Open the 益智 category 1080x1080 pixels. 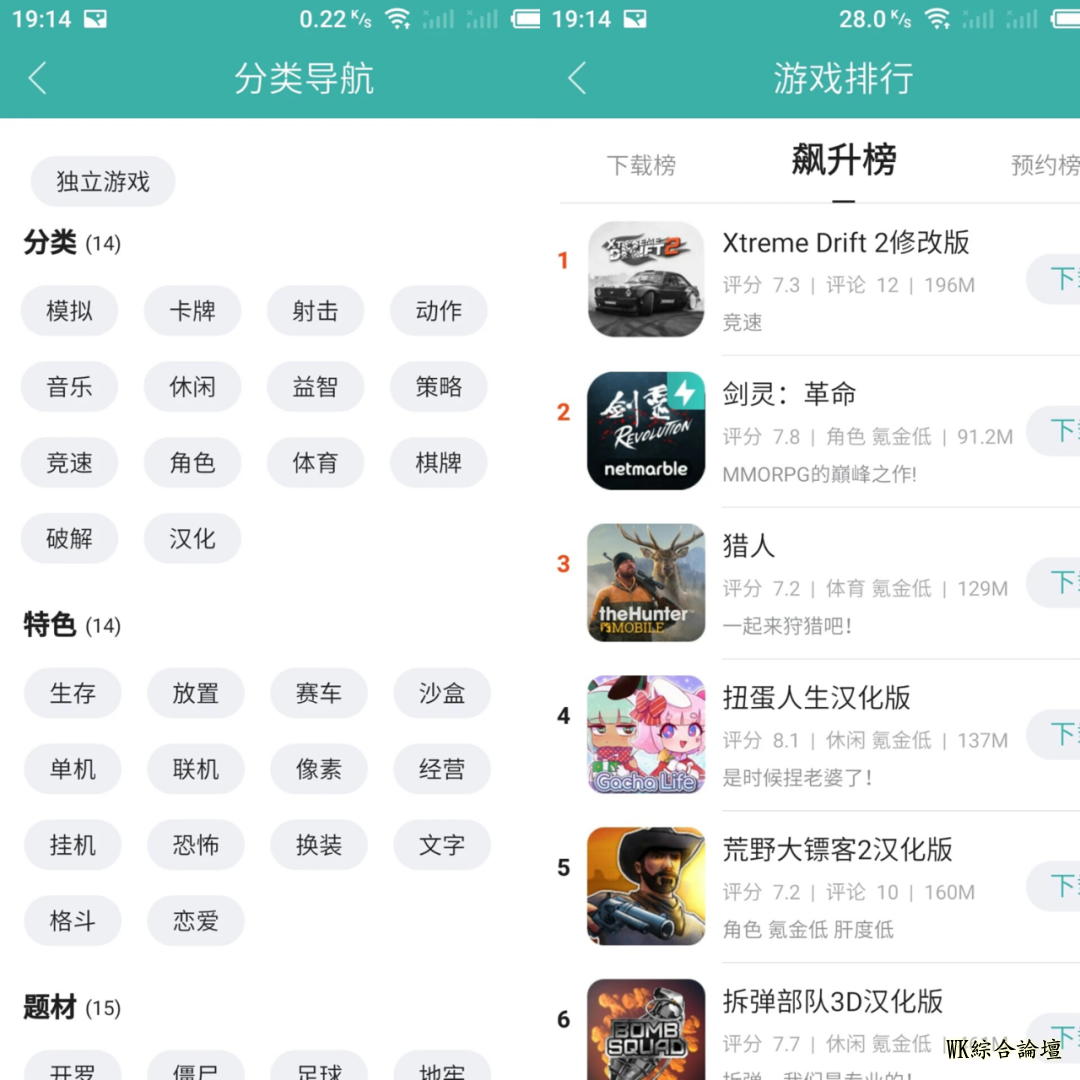tap(315, 387)
